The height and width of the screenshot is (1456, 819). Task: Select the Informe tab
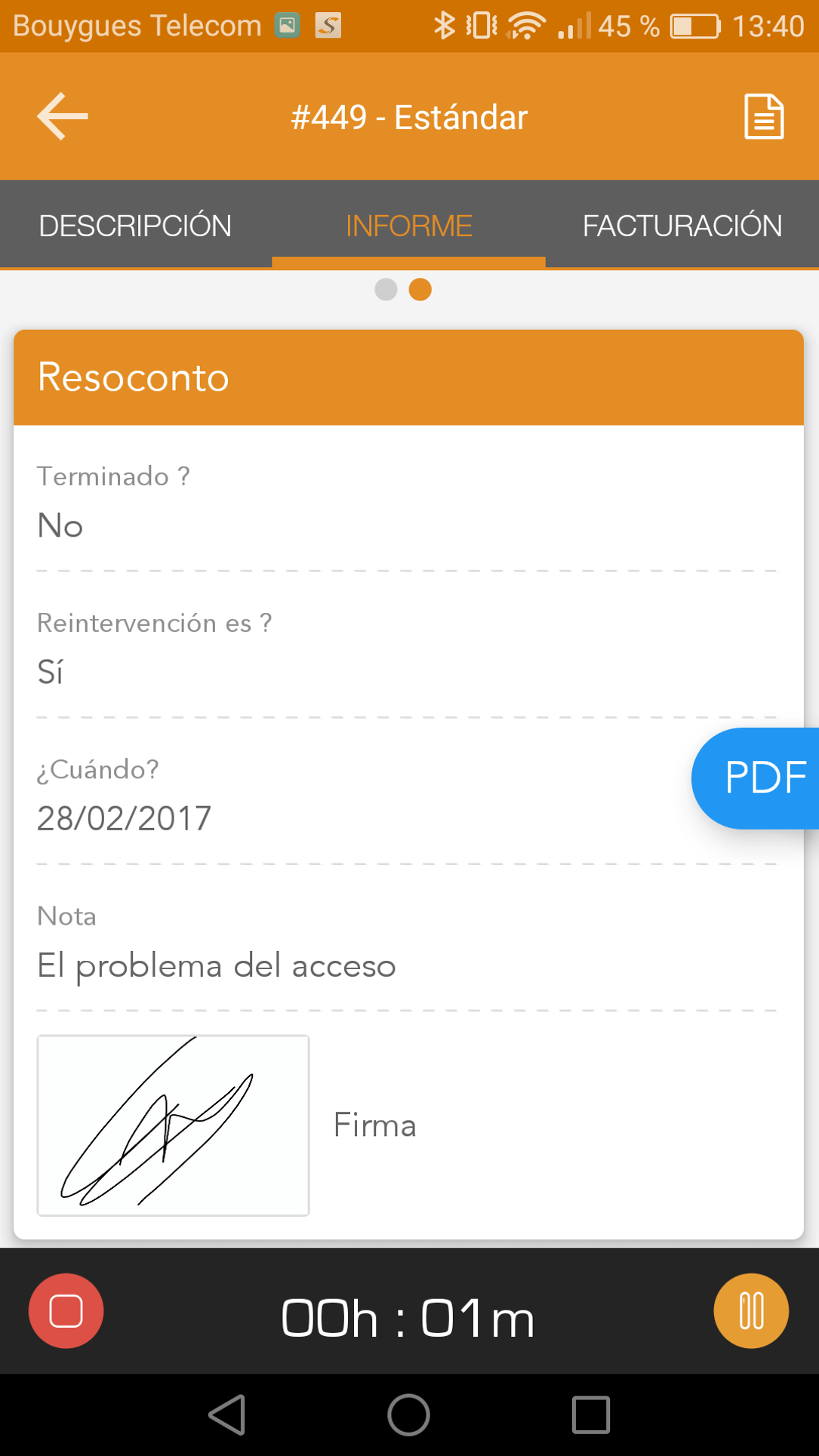pos(409,226)
